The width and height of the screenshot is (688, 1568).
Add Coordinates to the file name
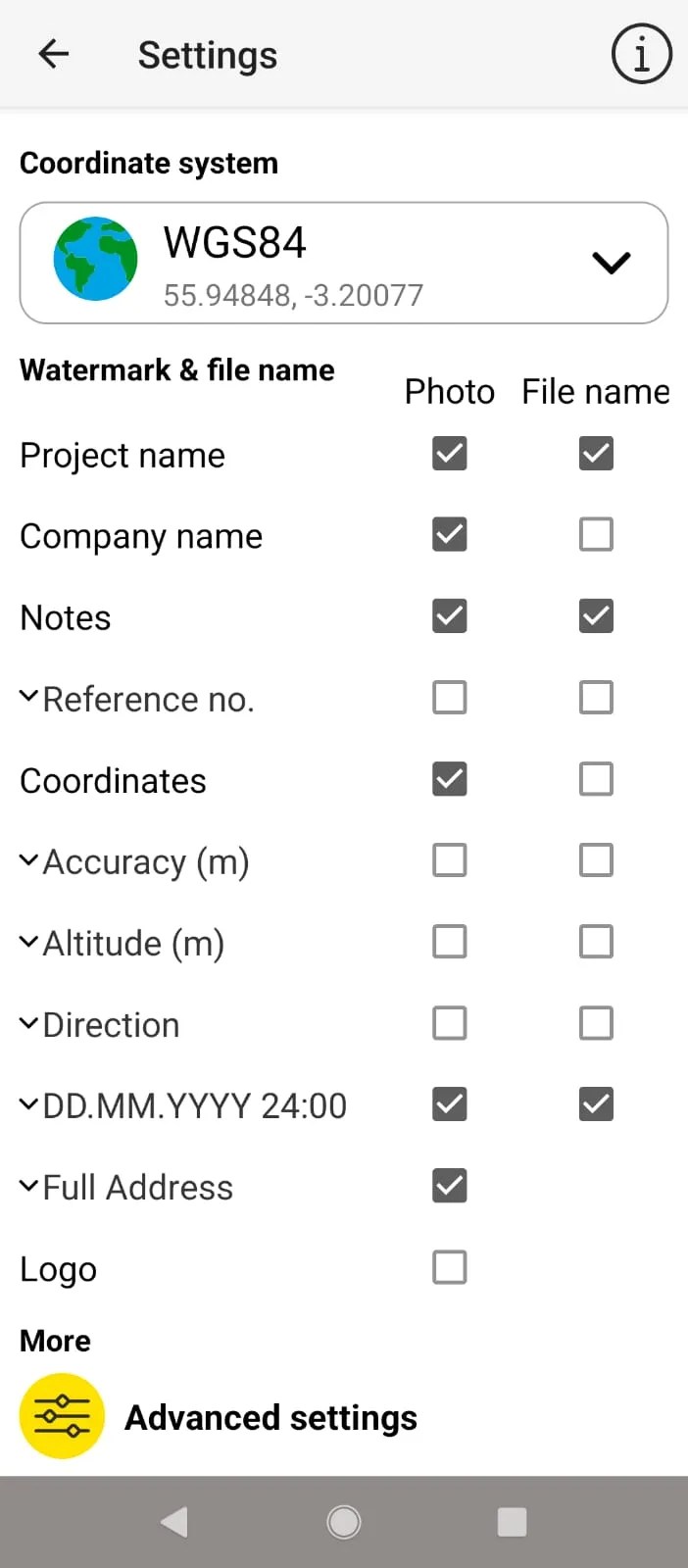(596, 779)
